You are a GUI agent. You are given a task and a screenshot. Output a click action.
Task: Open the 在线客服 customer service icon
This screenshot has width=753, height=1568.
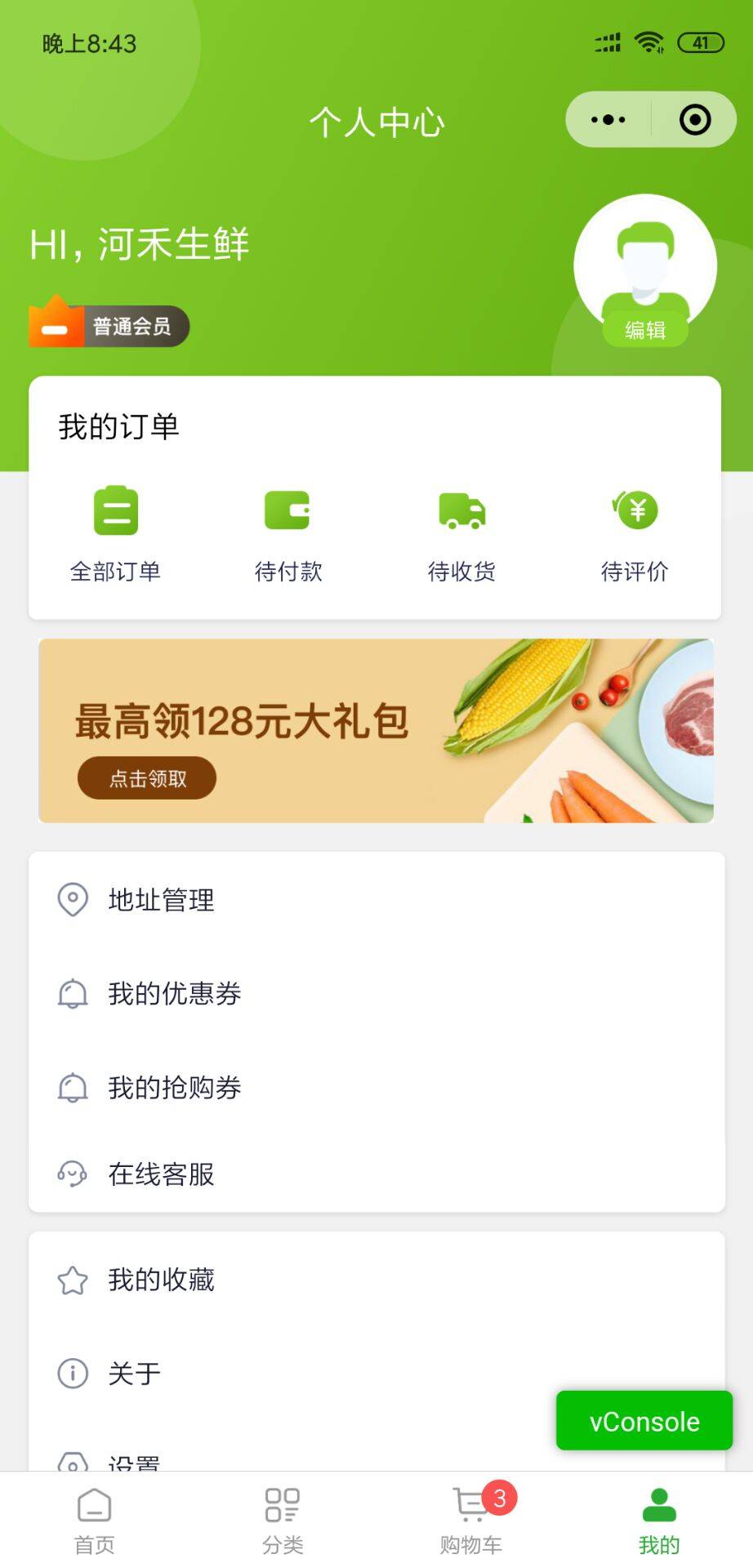point(72,1174)
